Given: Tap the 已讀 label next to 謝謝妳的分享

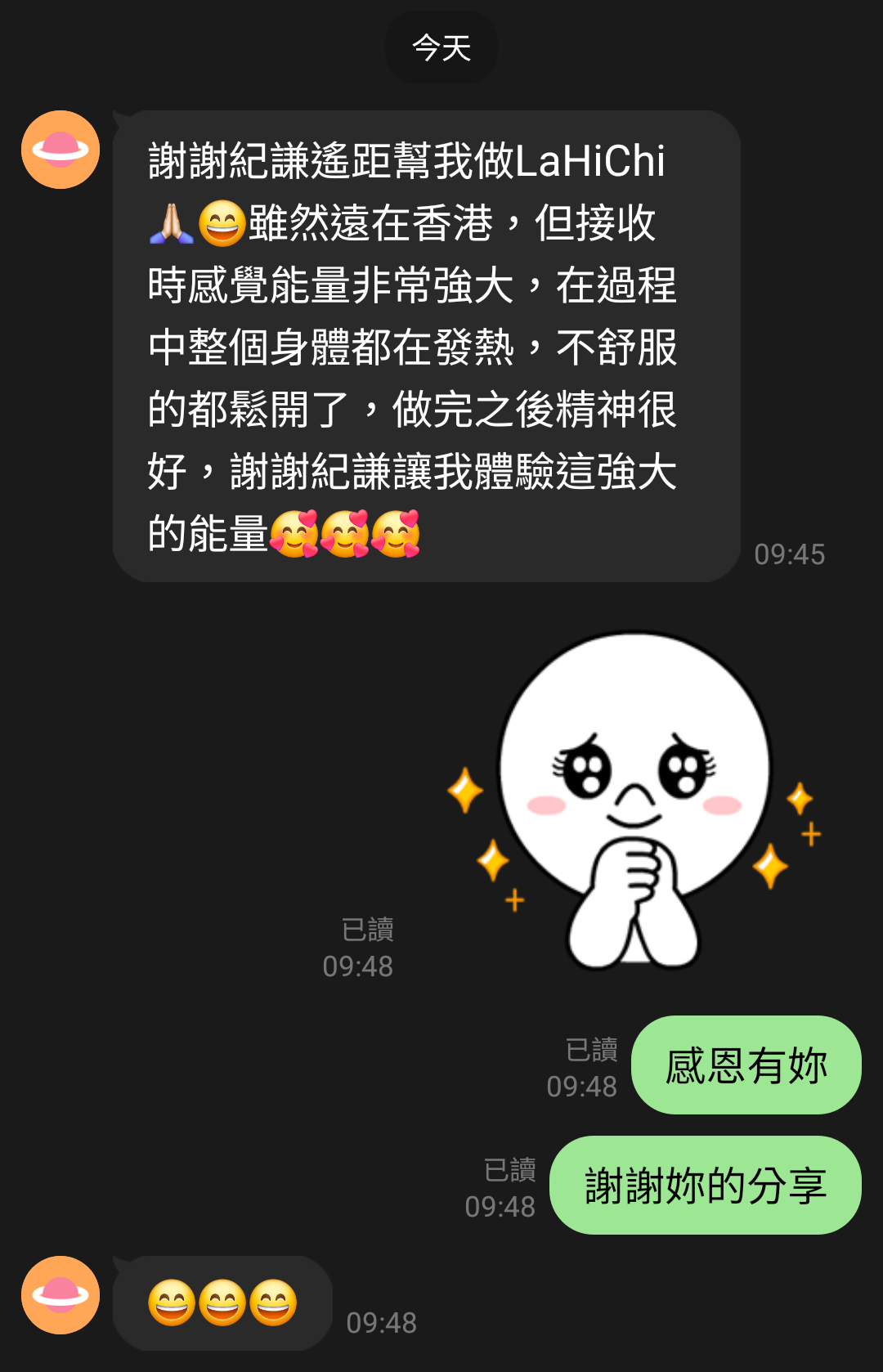Looking at the screenshot, I should pyautogui.click(x=511, y=1170).
